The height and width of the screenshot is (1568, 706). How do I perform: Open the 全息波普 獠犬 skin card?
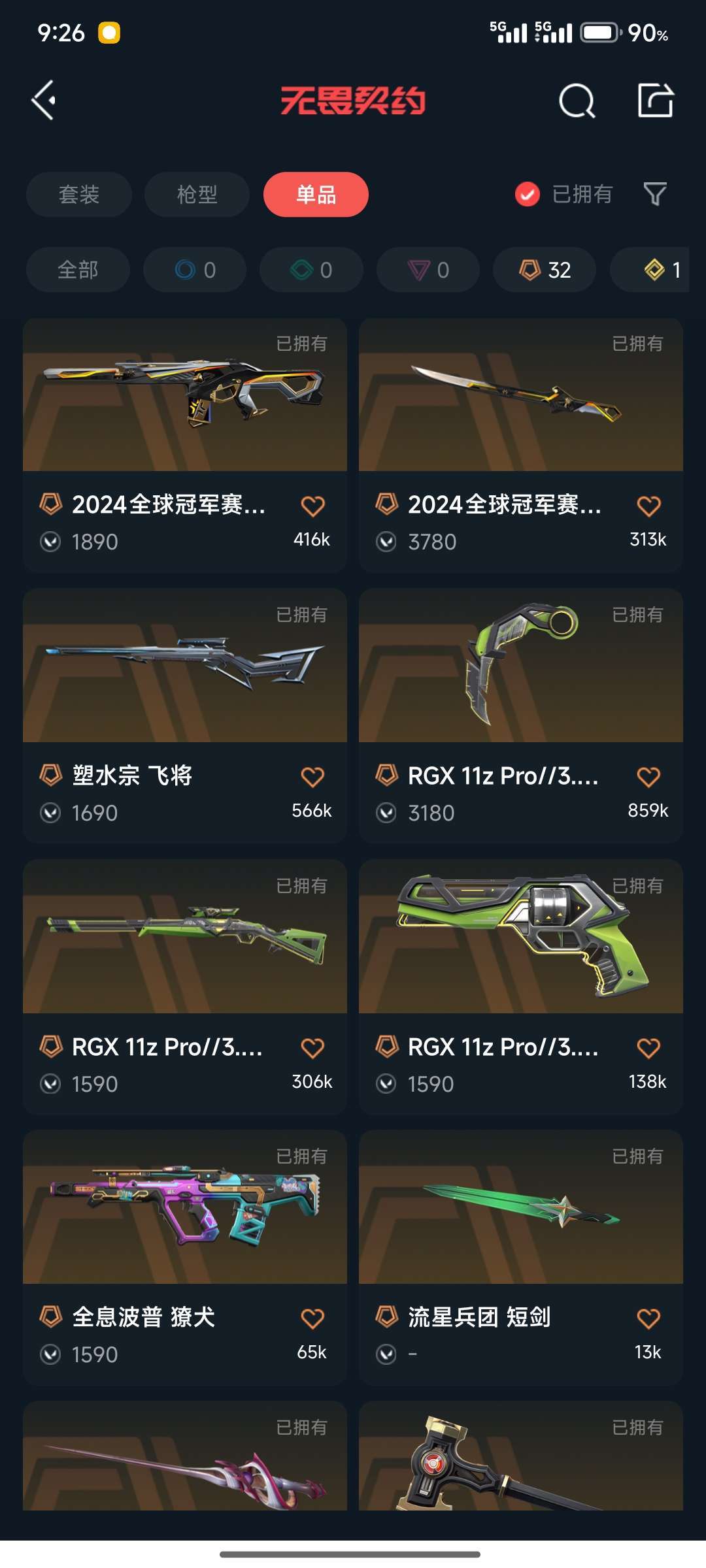[x=185, y=1258]
